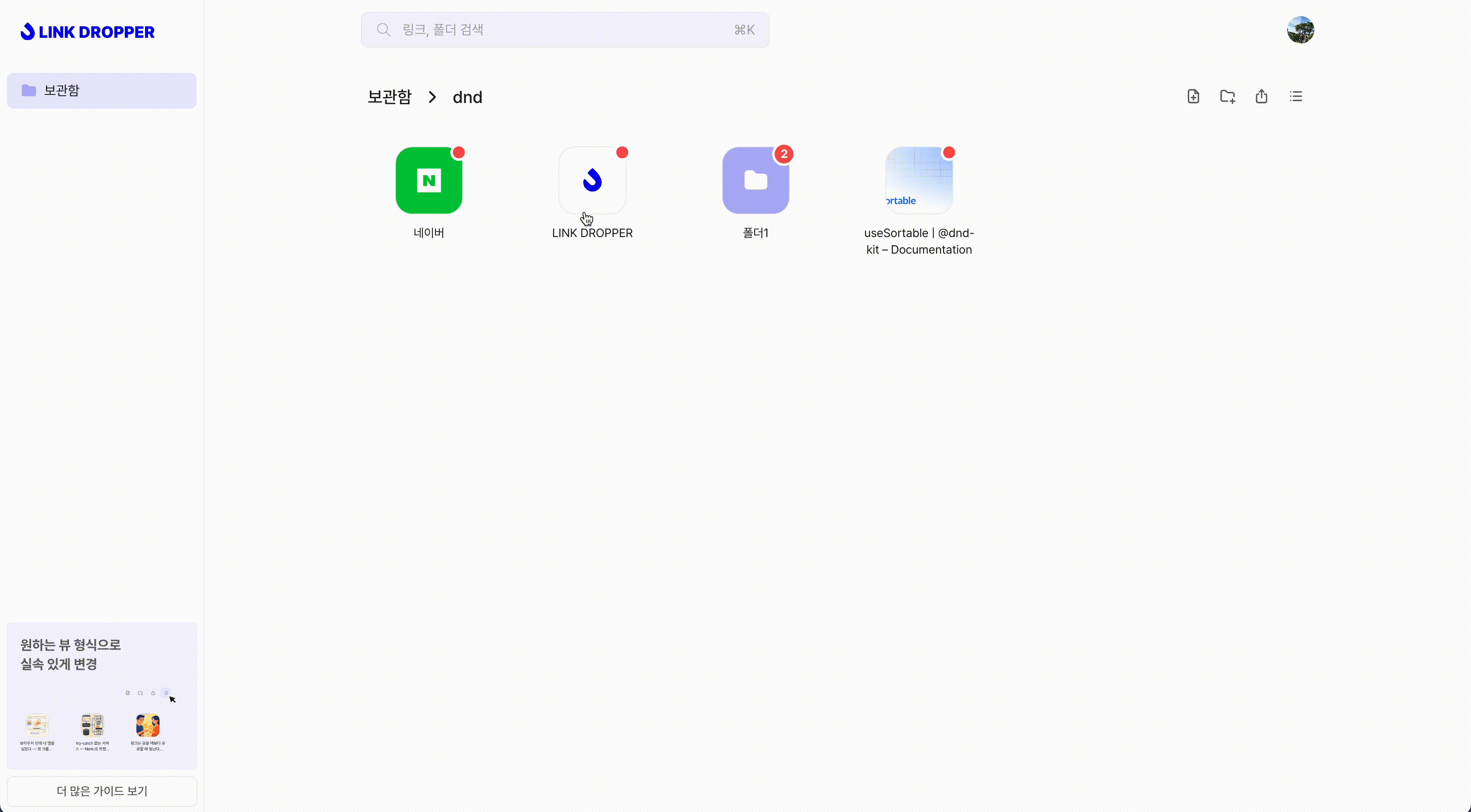Open the LINK DROPPER link tile

point(592,180)
